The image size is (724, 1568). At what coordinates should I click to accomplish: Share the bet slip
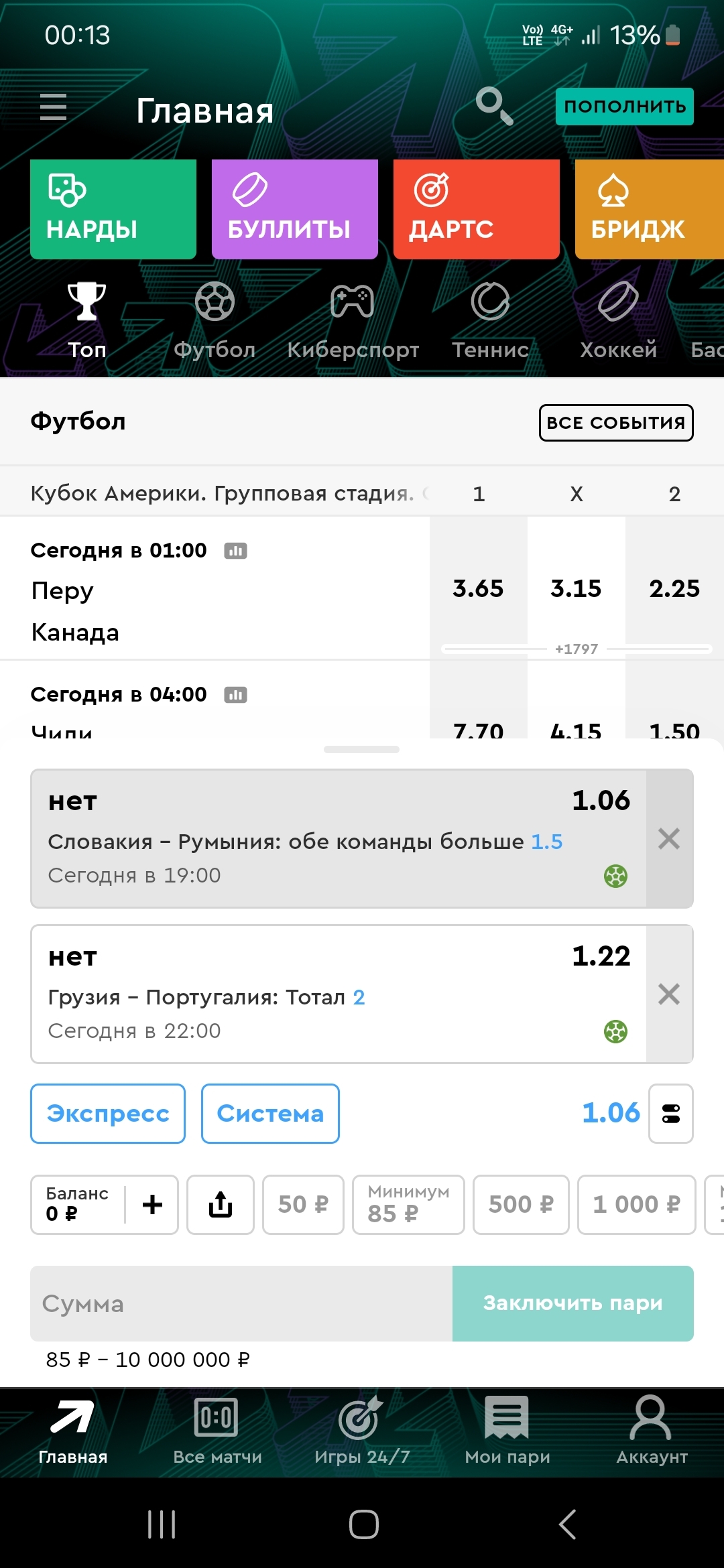(221, 1205)
